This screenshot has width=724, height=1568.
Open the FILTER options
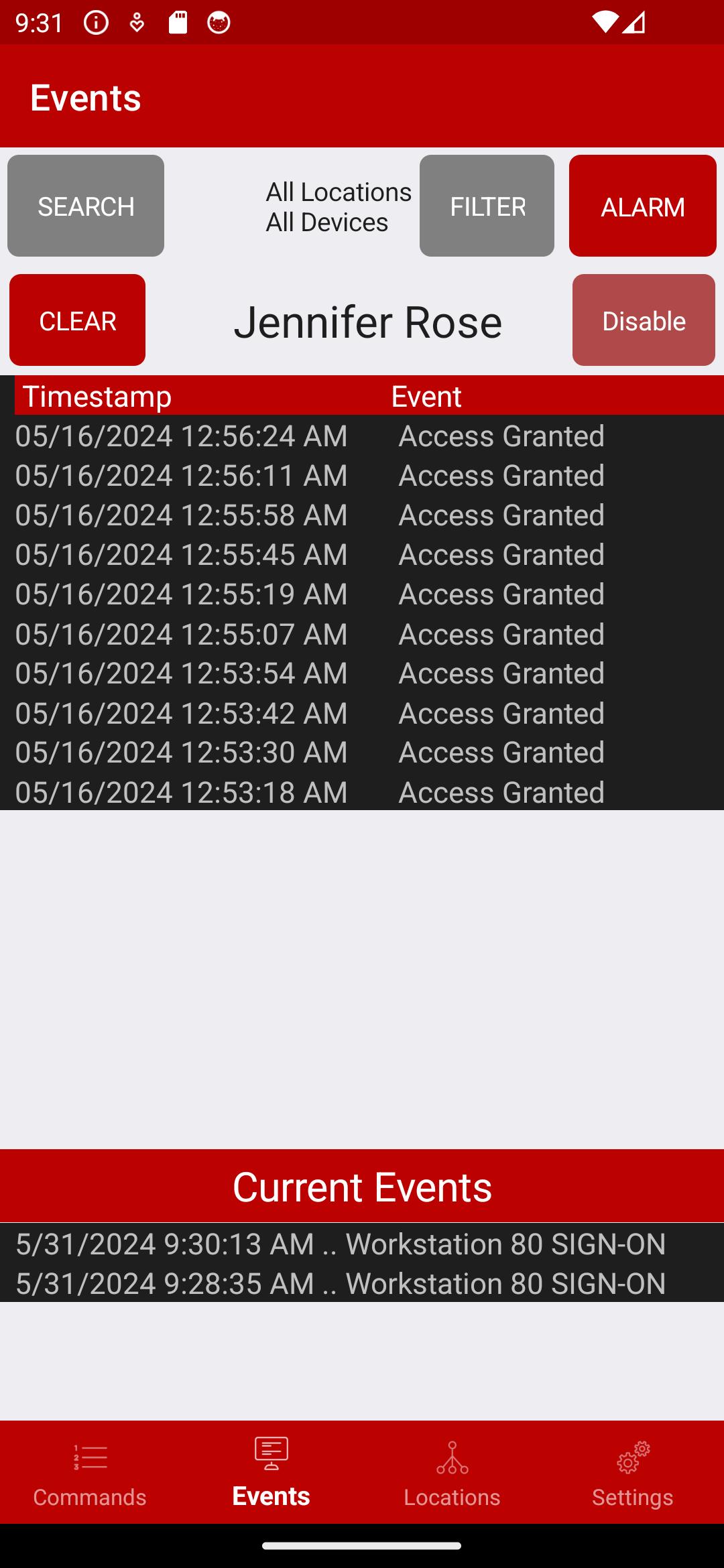point(487,206)
